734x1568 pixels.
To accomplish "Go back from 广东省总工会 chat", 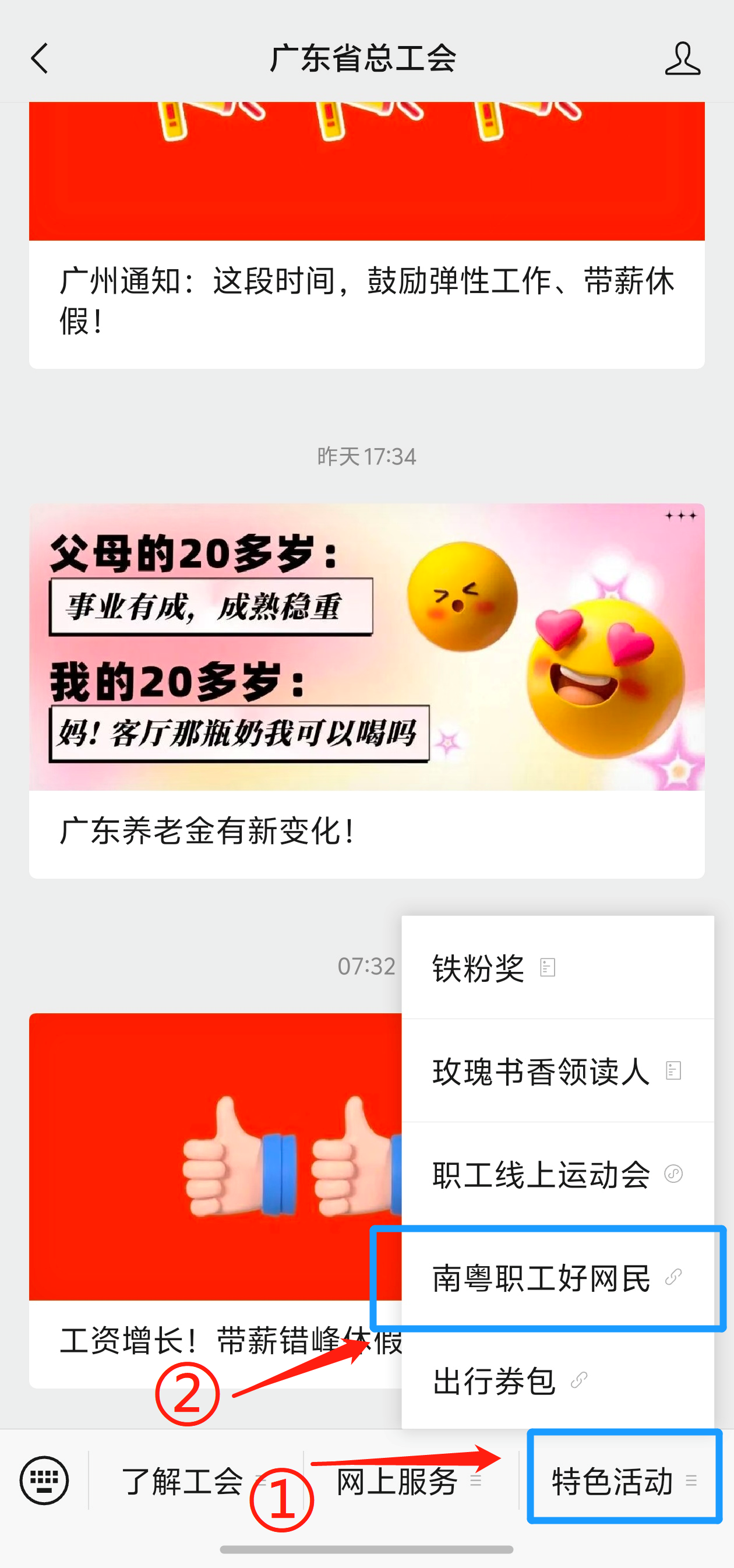I will coord(40,58).
